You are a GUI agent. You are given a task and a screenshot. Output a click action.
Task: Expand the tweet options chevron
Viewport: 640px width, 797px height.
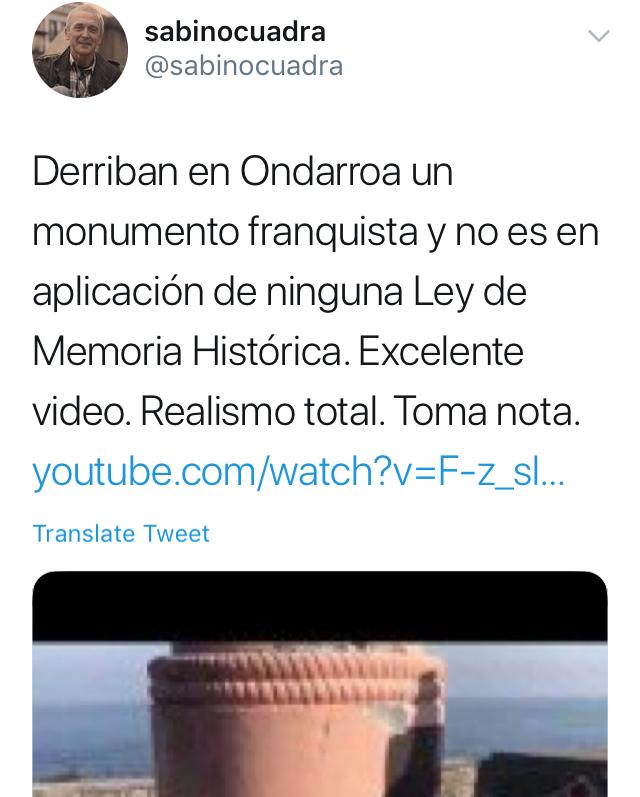(x=598, y=37)
